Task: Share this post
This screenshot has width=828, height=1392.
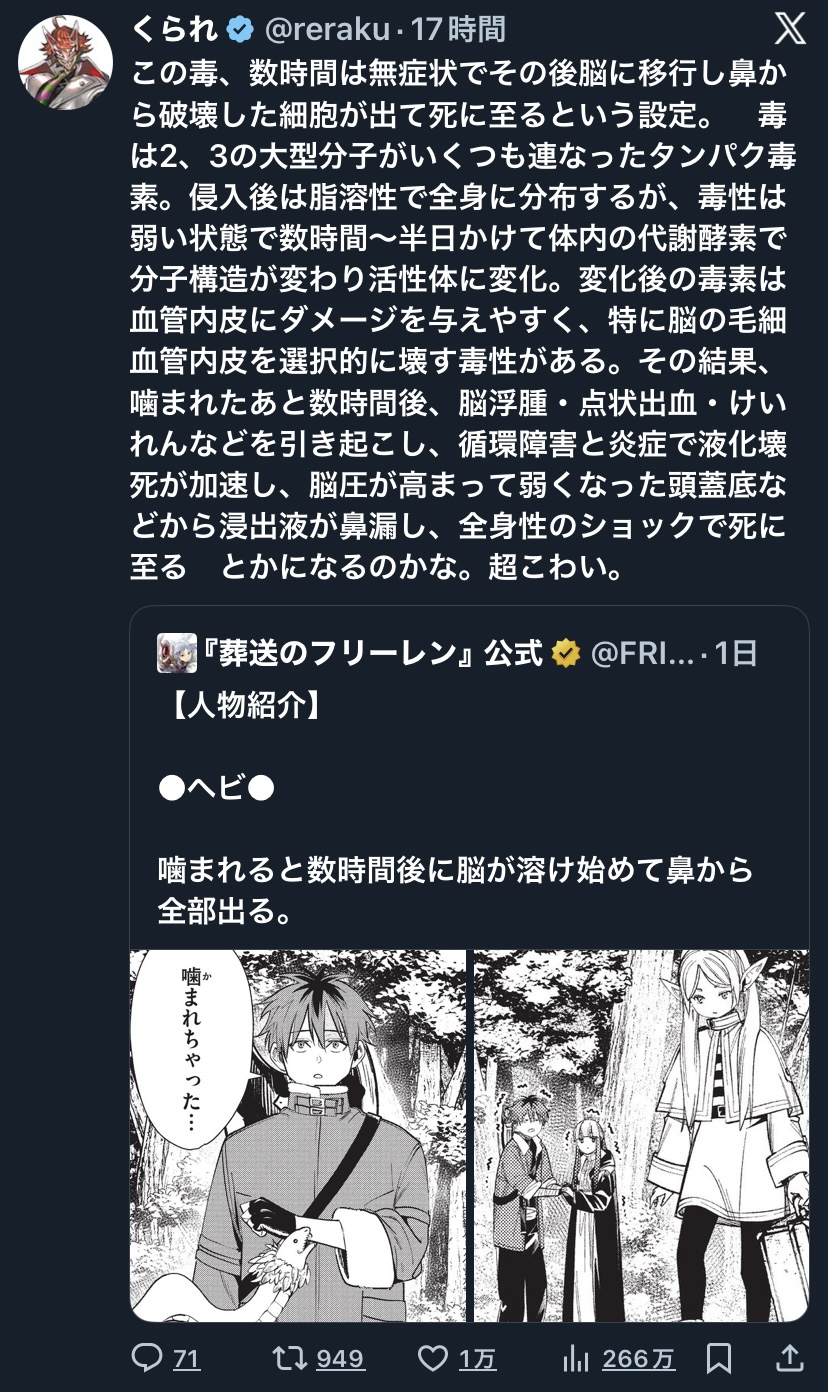Action: point(788,1358)
